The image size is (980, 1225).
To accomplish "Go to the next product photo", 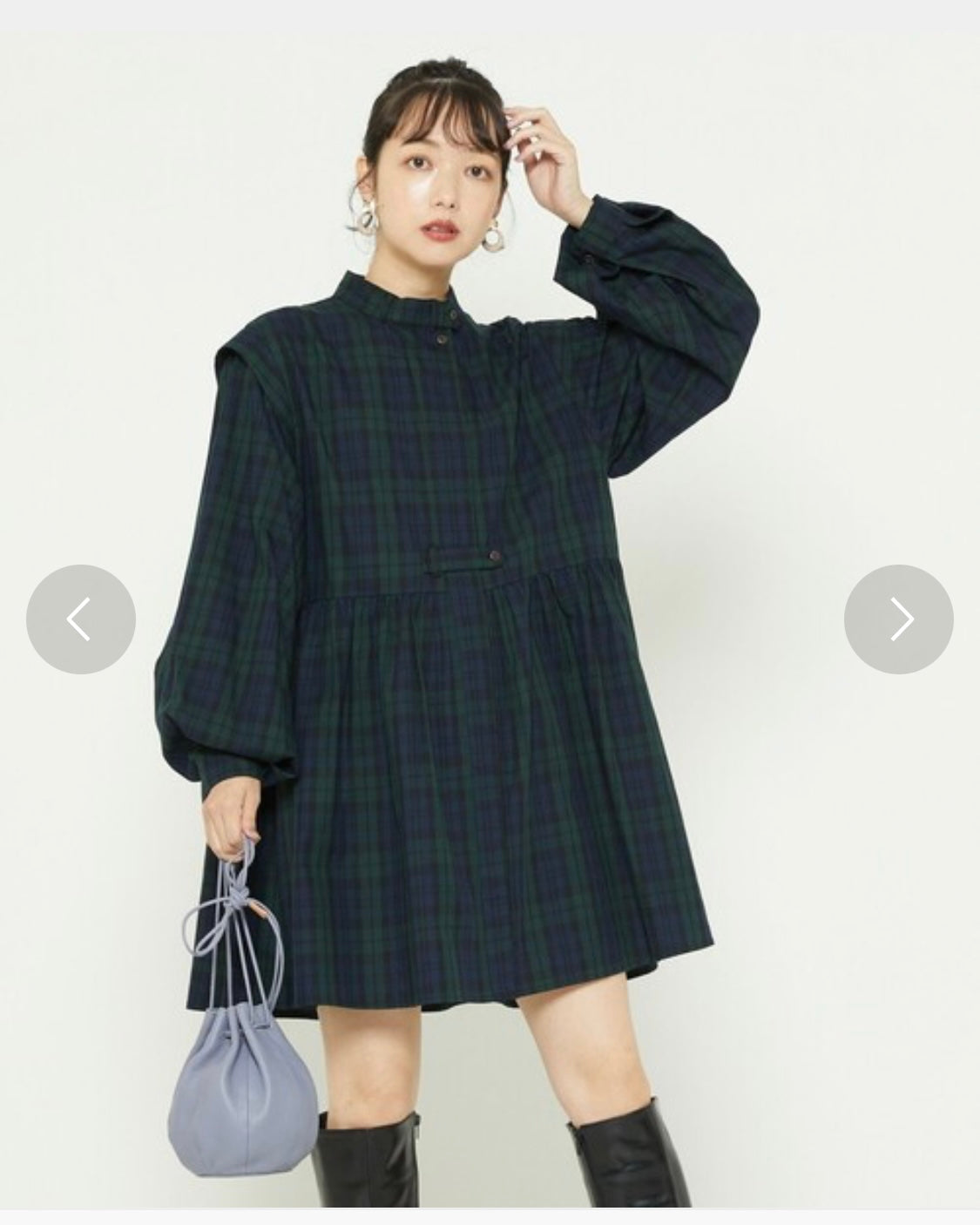I will (898, 619).
